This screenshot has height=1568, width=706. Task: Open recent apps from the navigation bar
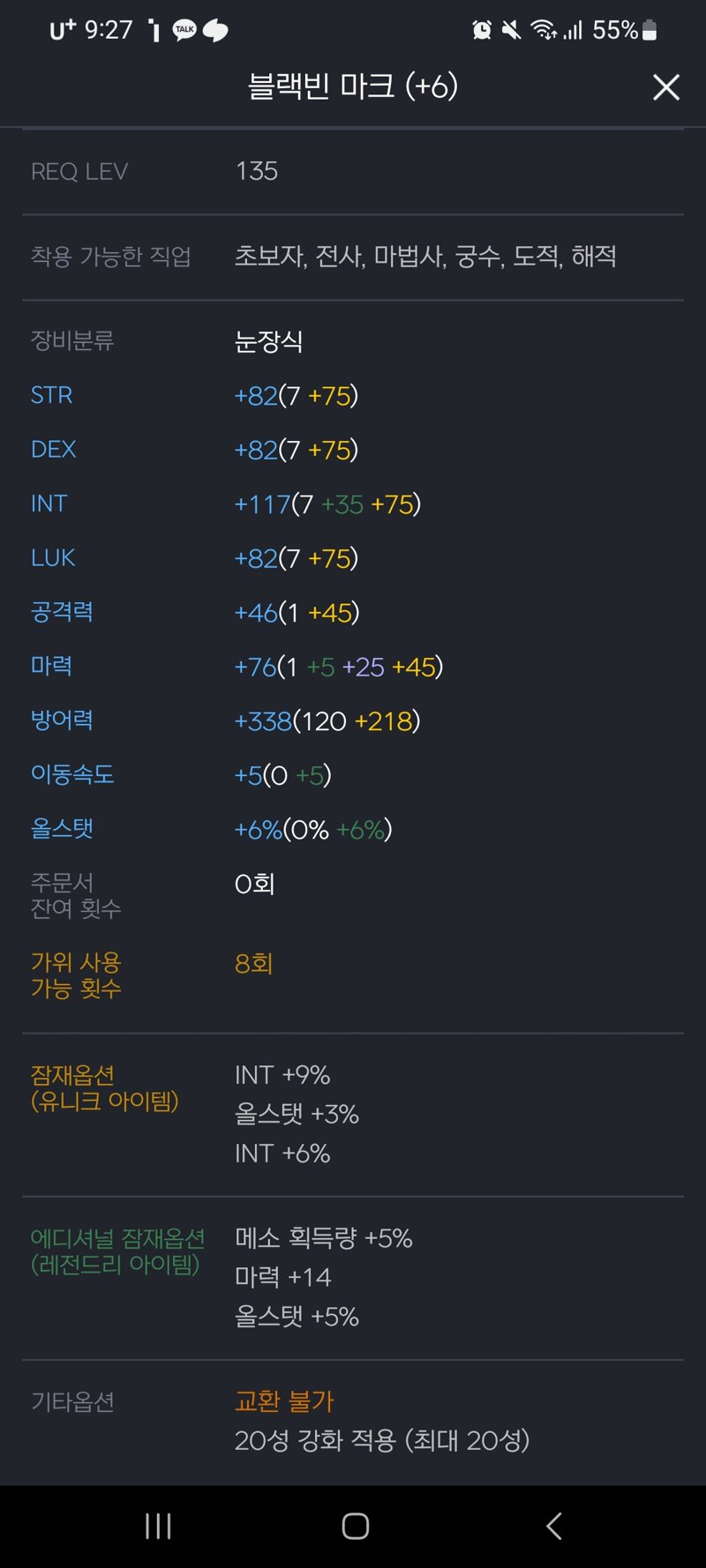click(158, 1526)
